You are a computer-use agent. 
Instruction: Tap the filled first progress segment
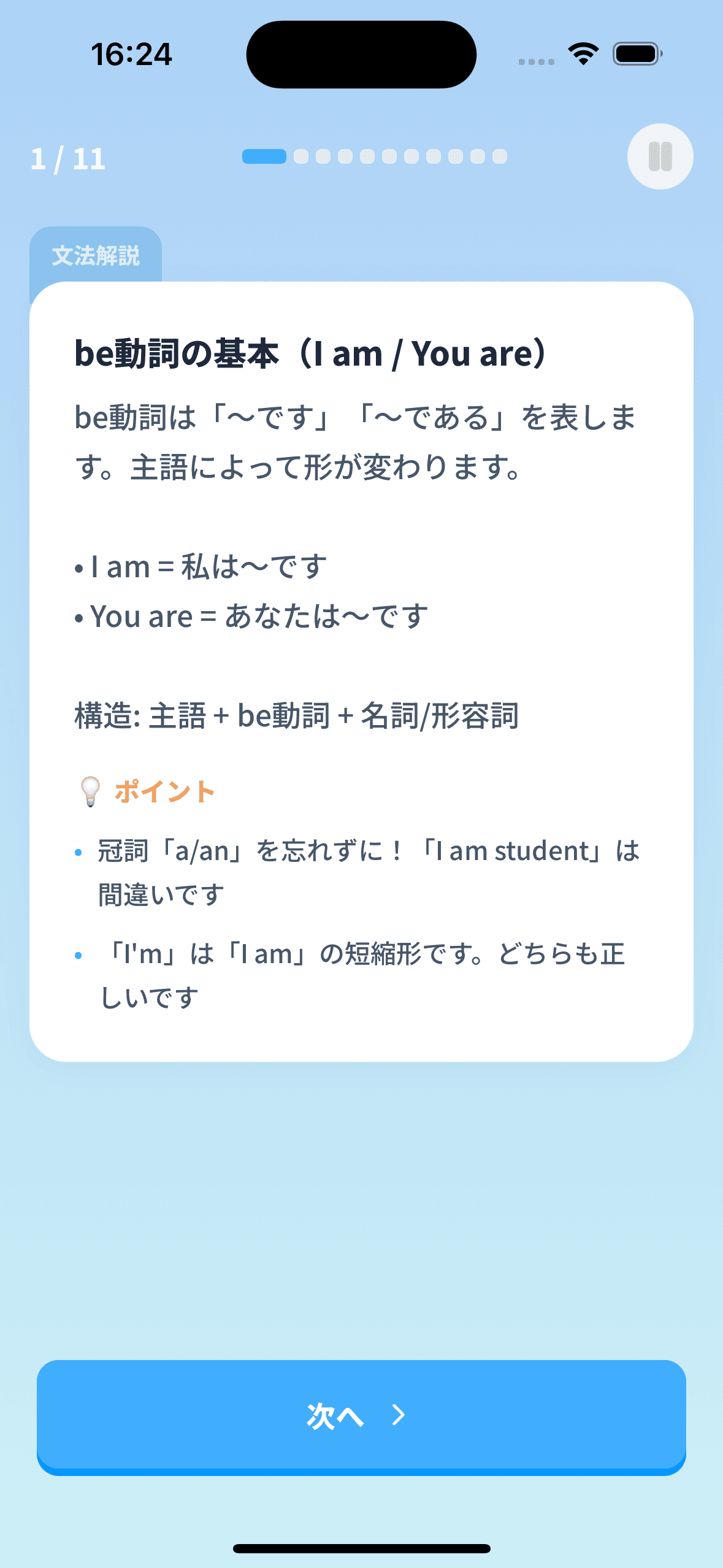pyautogui.click(x=262, y=156)
